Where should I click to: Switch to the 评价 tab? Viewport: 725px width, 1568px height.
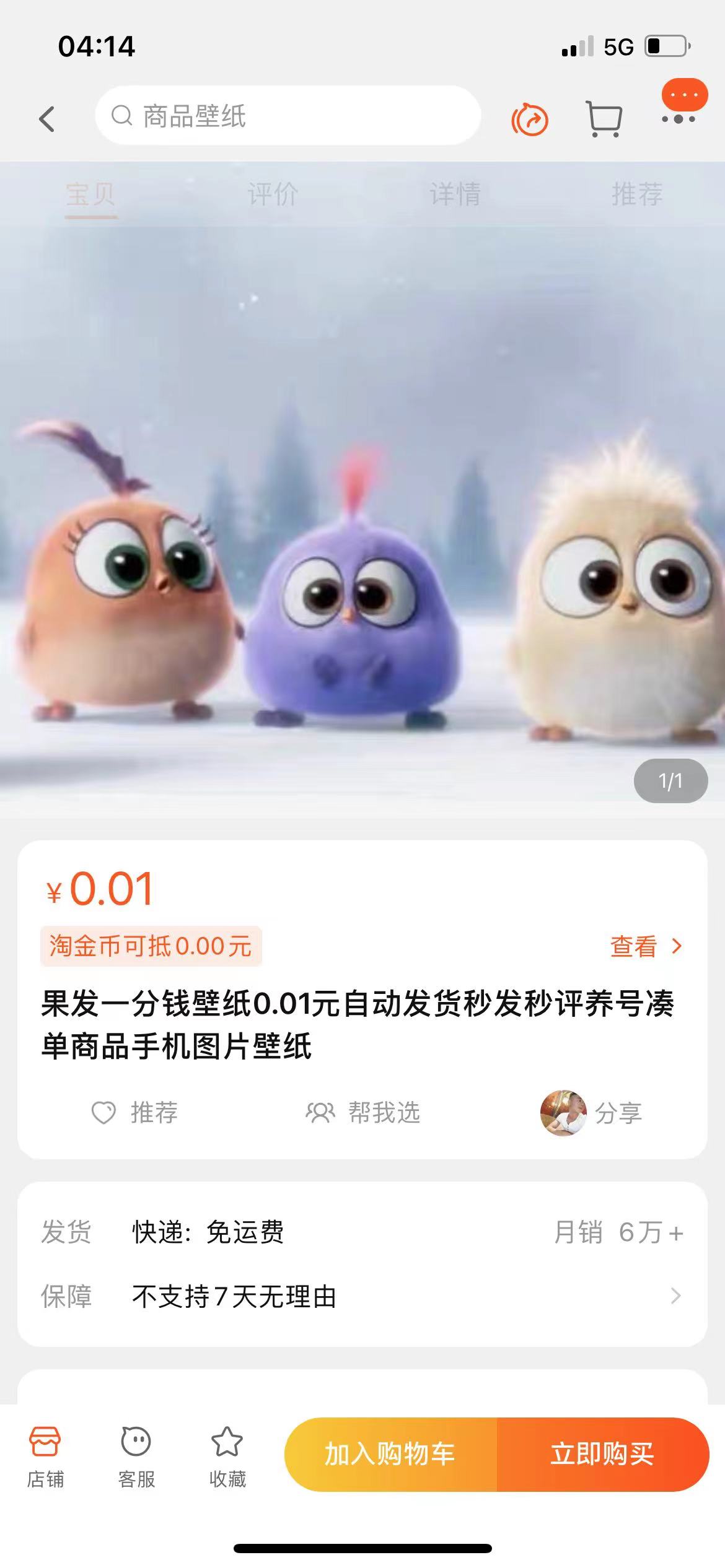[273, 194]
